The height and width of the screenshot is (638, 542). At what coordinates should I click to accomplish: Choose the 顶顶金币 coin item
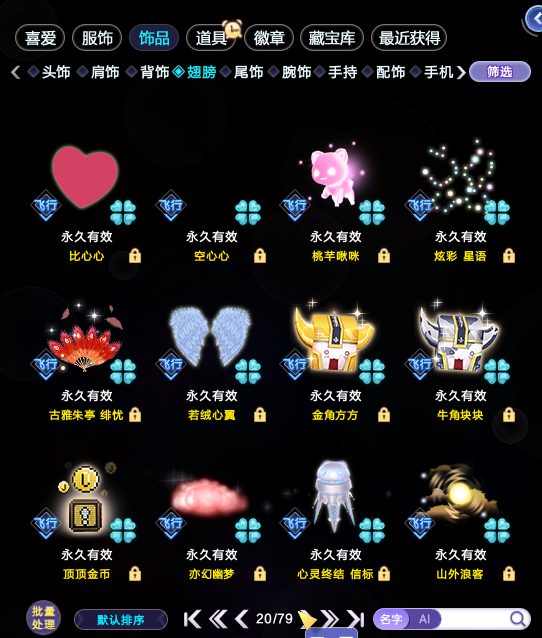point(86,521)
